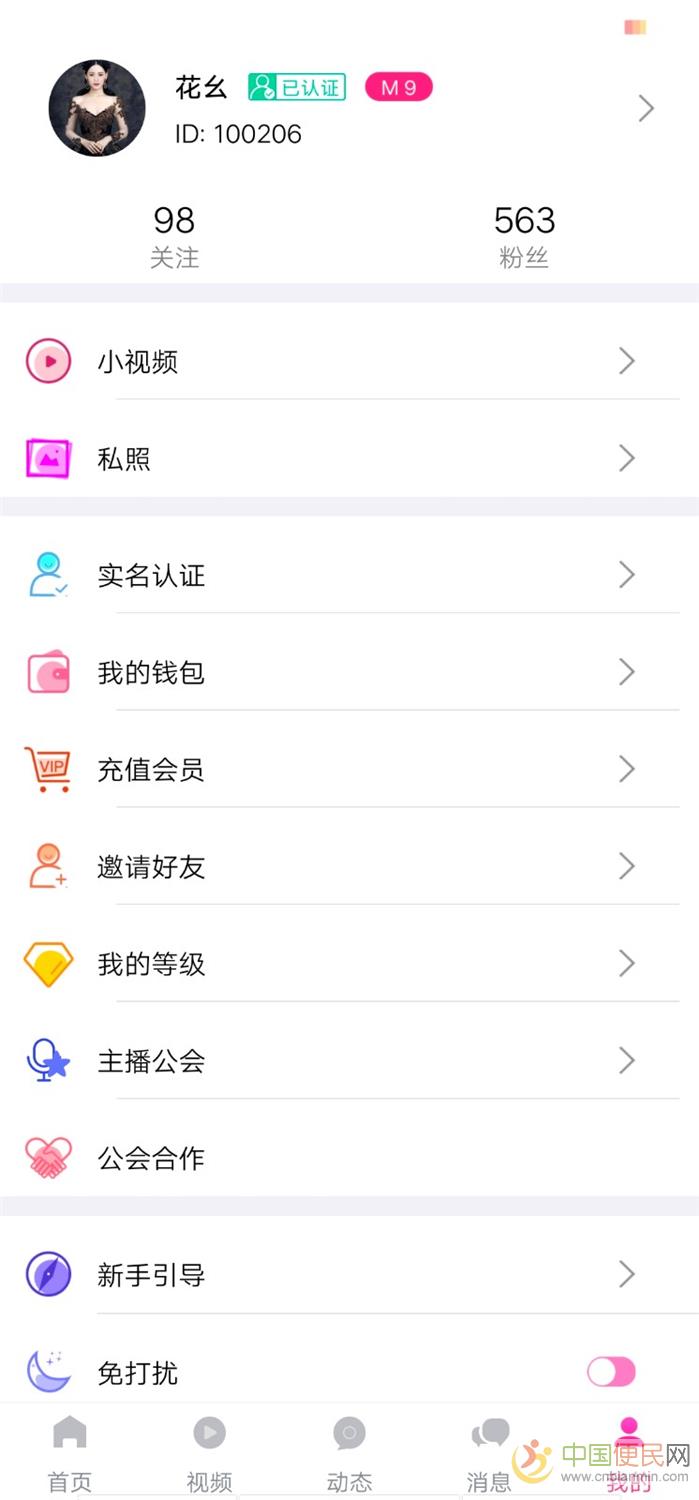
Task: View the 563 粉丝 followers list
Action: [x=524, y=236]
